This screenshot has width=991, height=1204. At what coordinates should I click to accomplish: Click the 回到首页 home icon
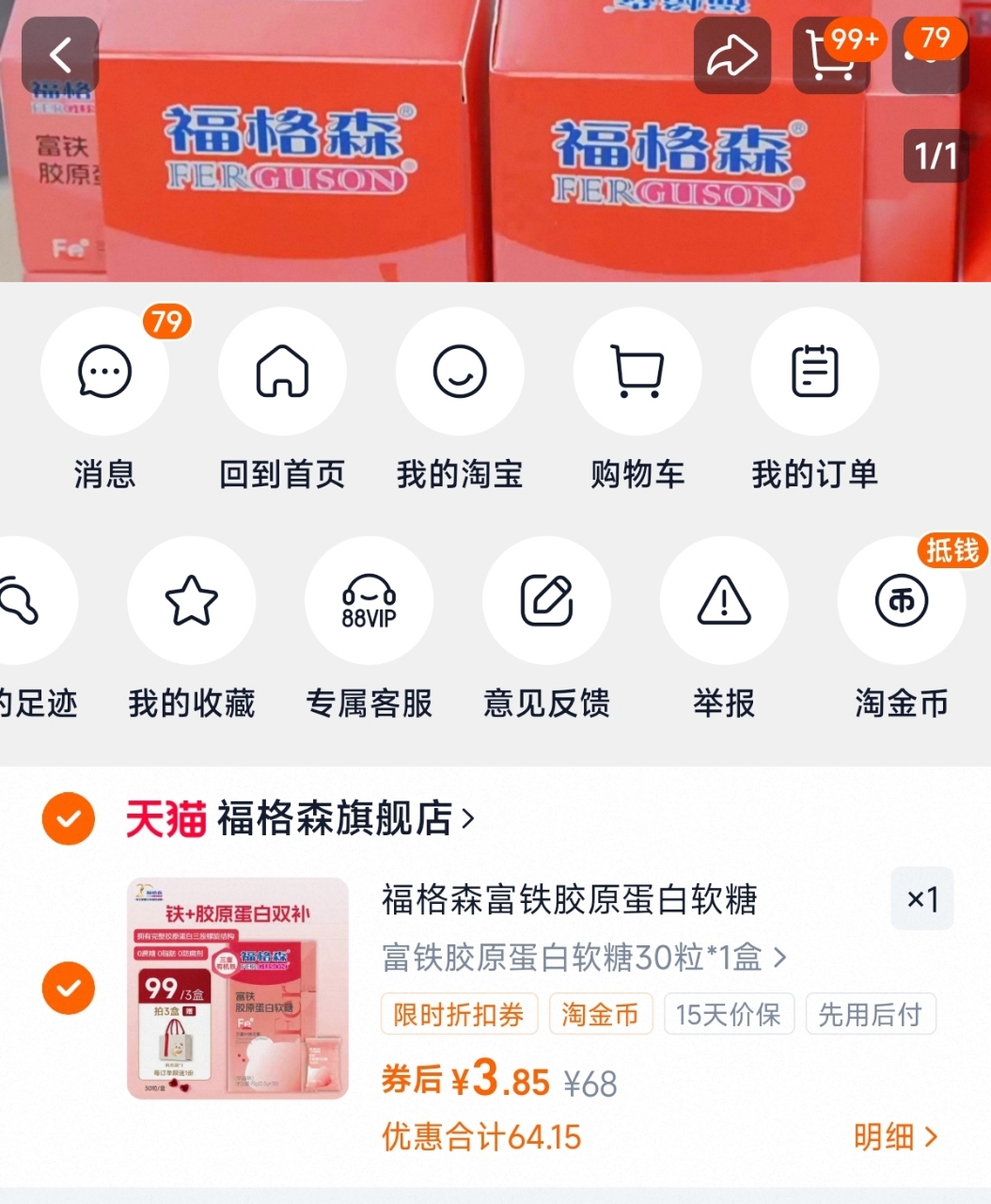coord(282,372)
